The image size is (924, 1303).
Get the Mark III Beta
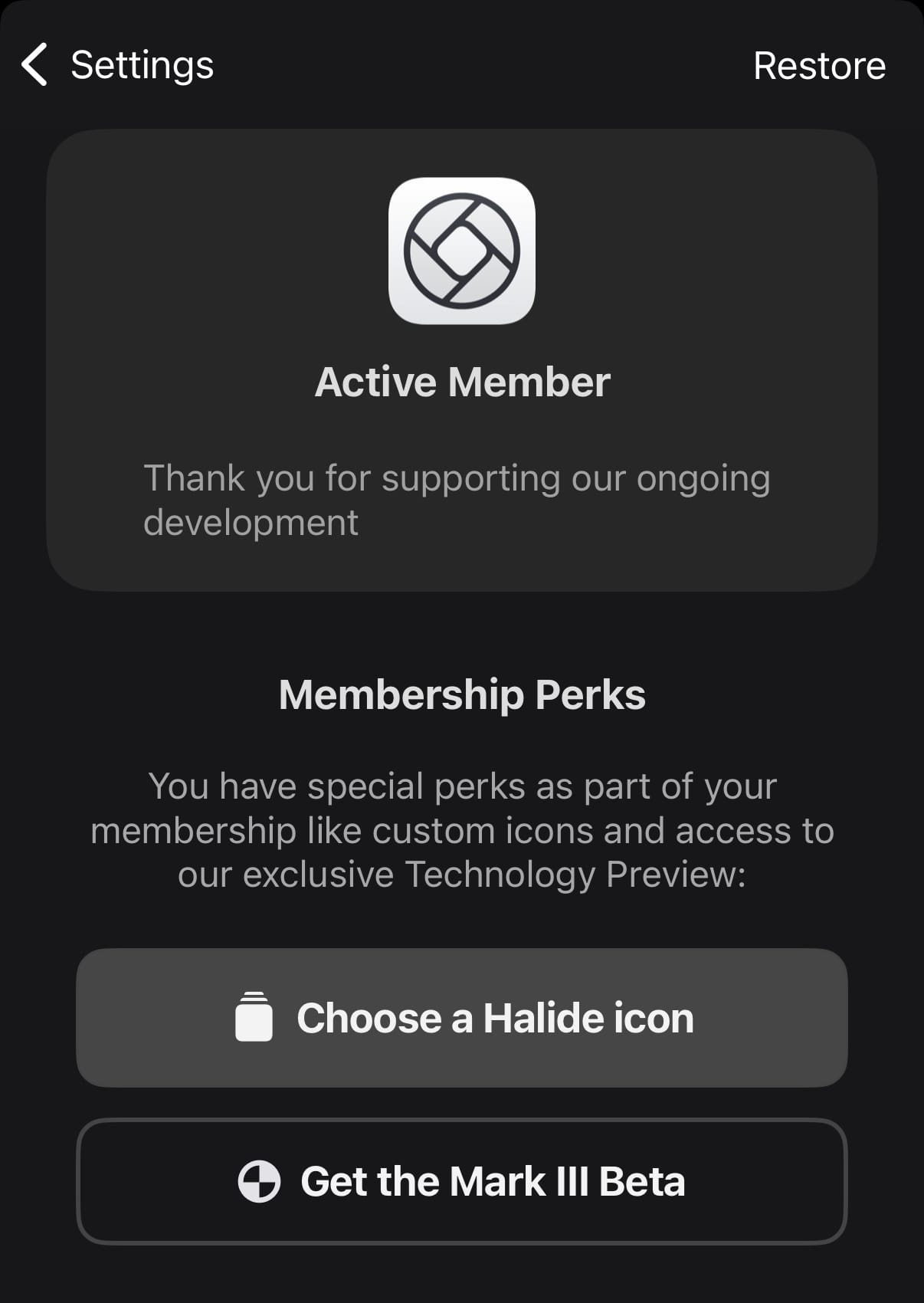point(462,1181)
